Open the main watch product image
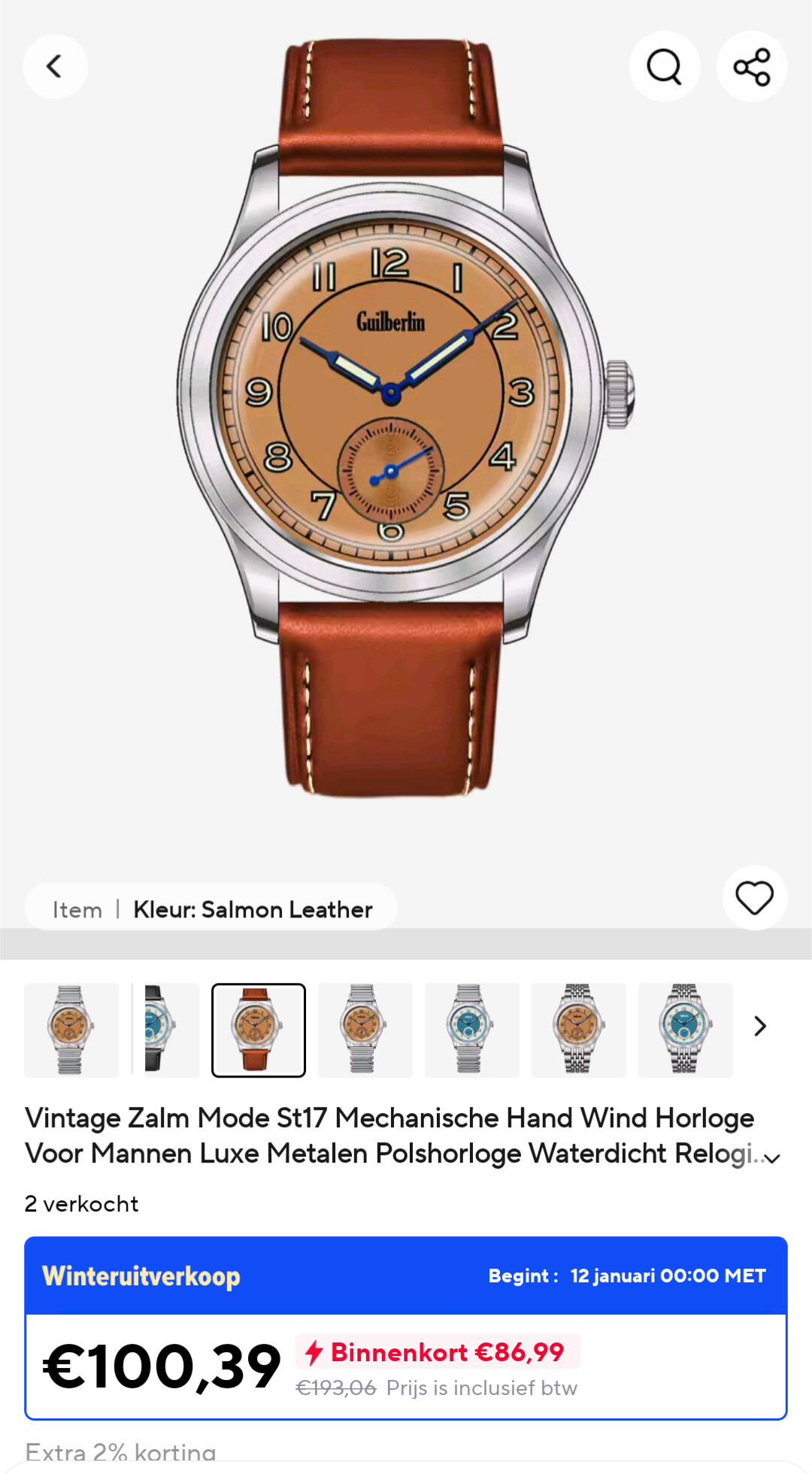812x1474 pixels. [406, 421]
